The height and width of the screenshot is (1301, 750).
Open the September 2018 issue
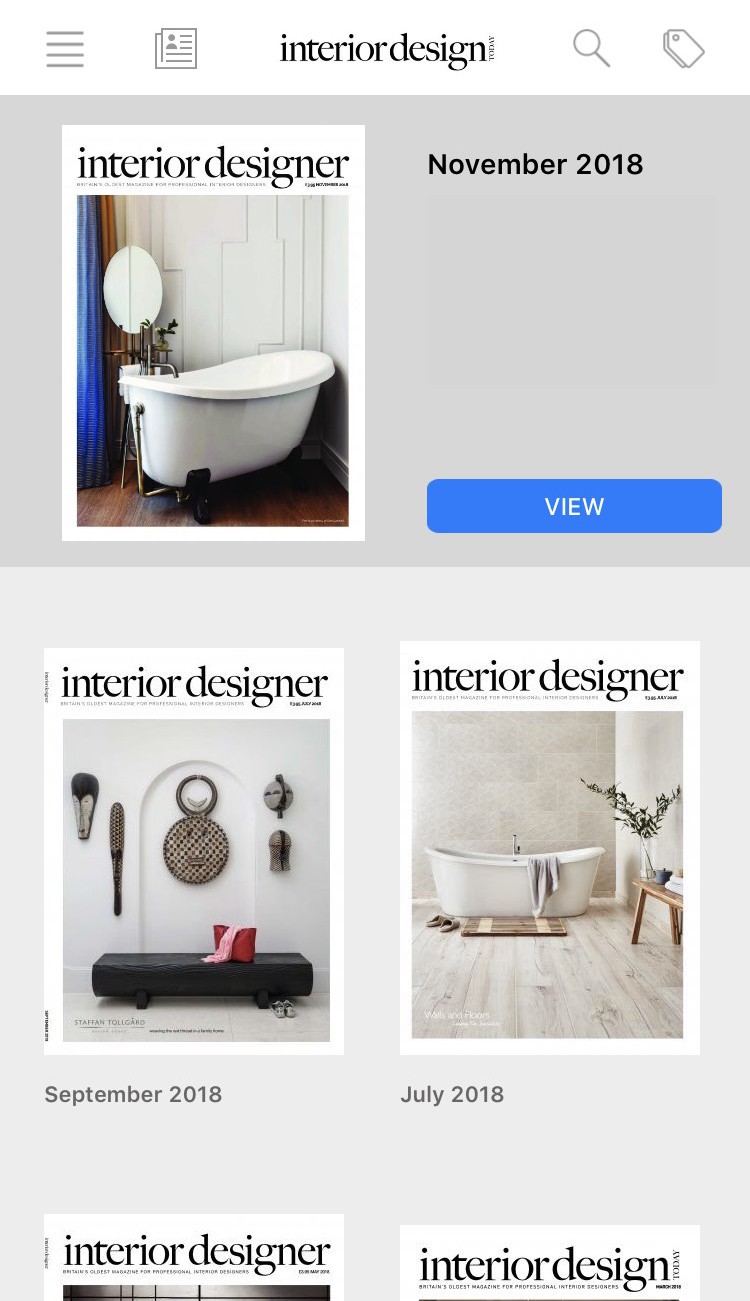point(194,851)
